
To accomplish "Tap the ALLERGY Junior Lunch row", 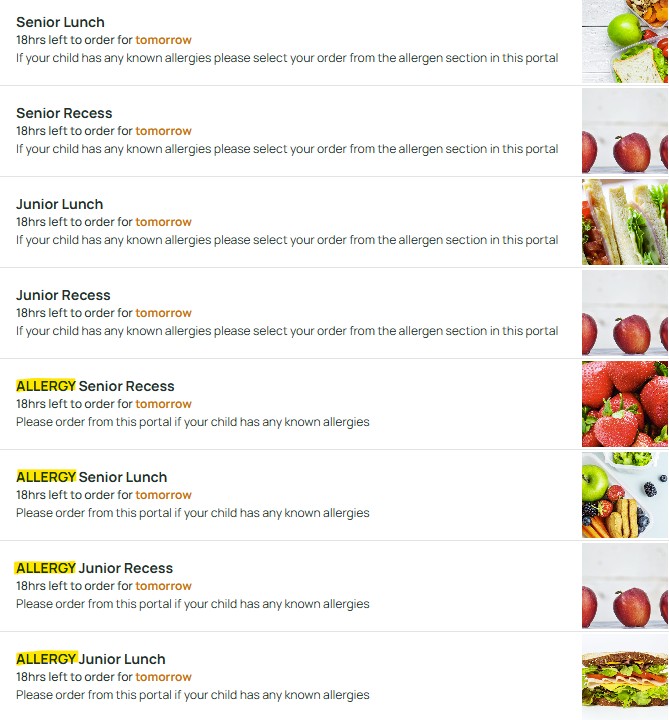I will click(x=91, y=659).
